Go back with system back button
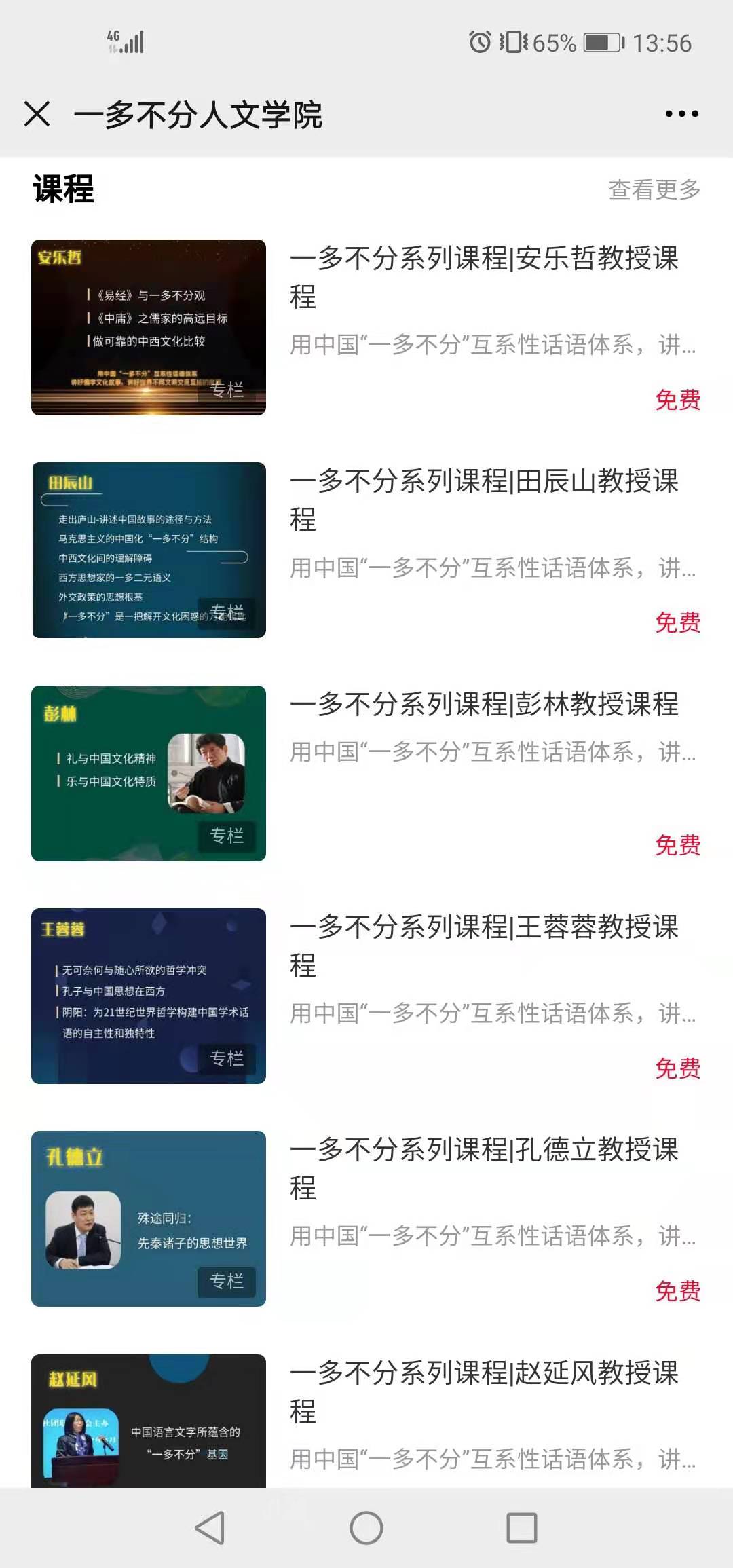733x1568 pixels. (210, 1528)
